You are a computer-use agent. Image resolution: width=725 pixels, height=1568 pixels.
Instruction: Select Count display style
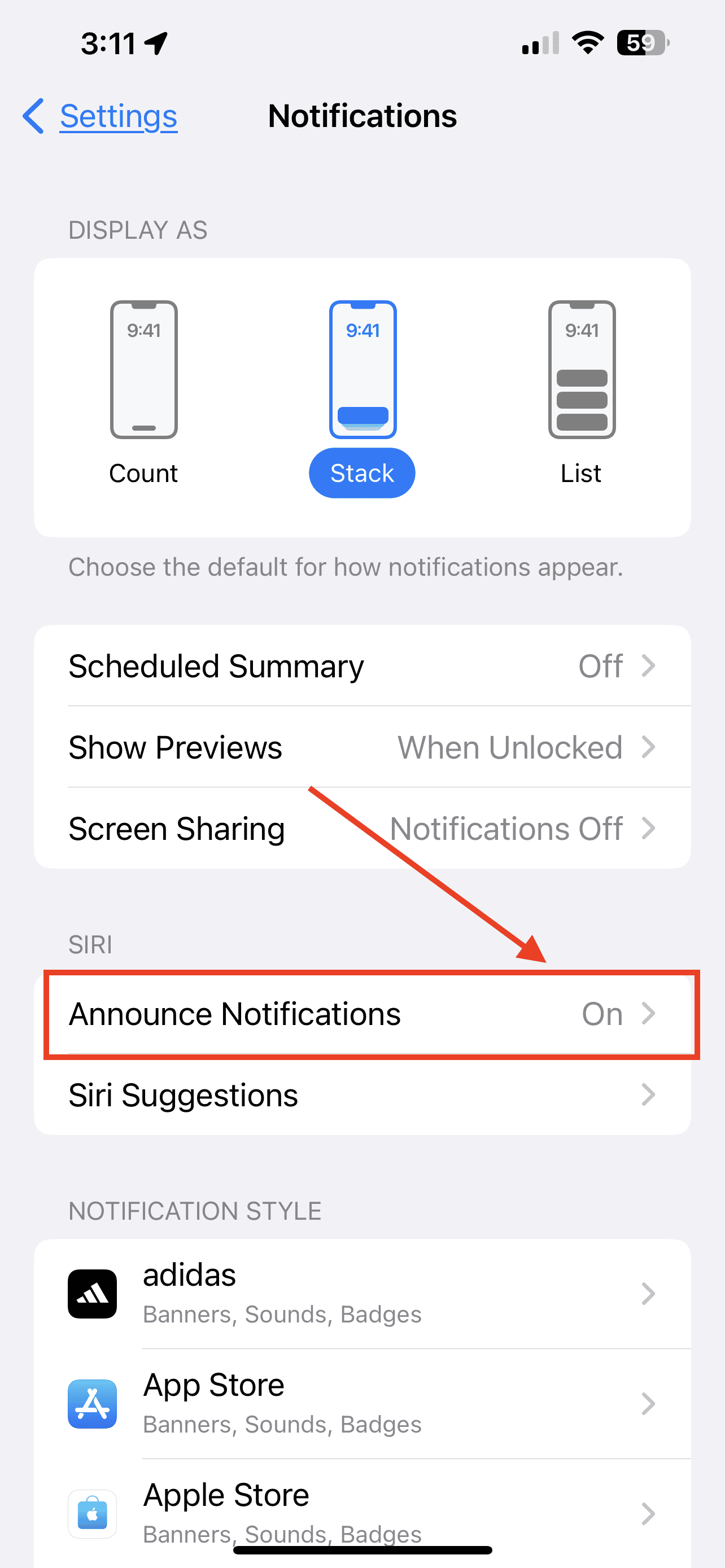[x=143, y=393]
